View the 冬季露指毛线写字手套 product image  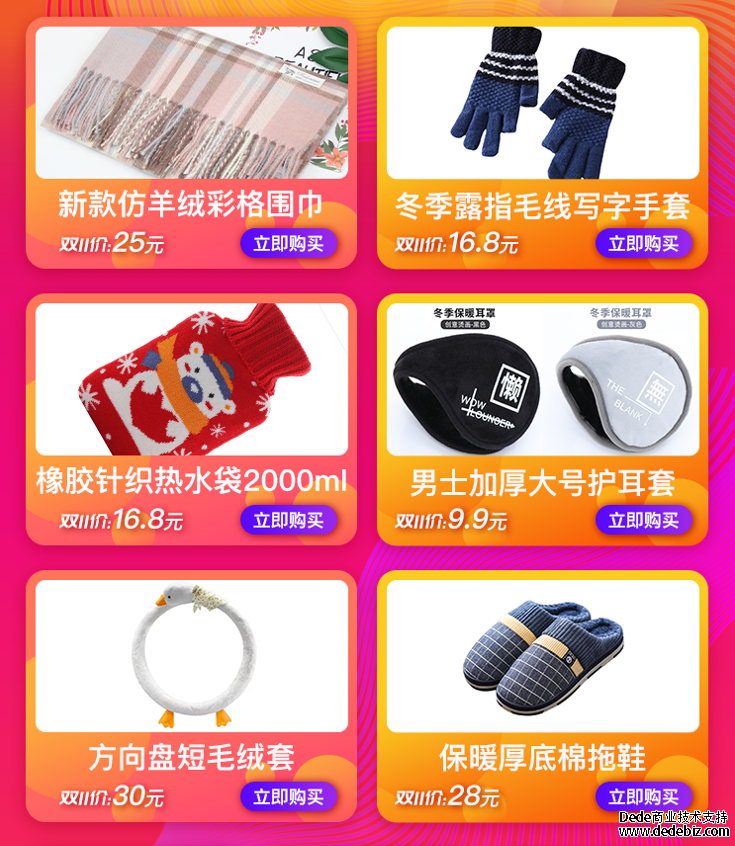tap(543, 102)
